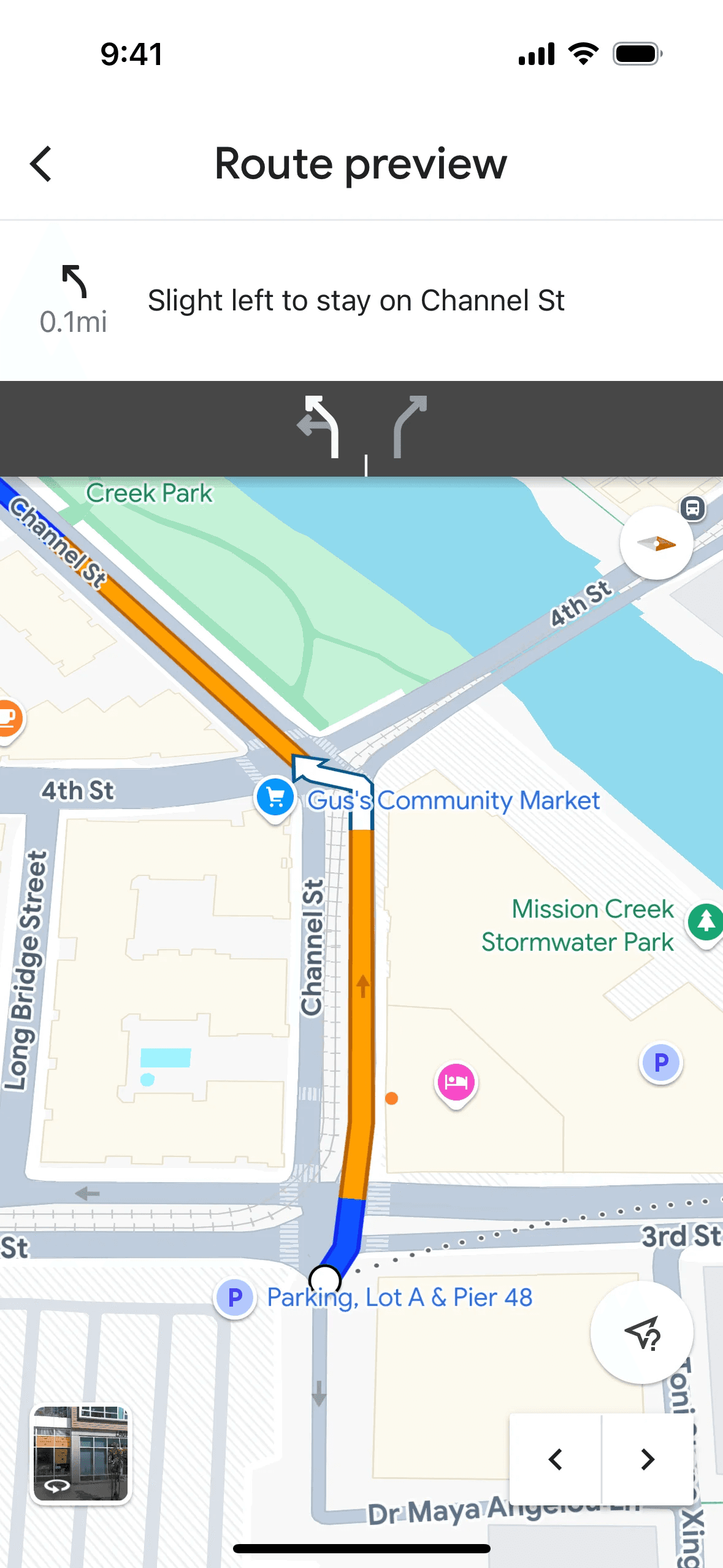Open the location help arrow button

click(641, 1332)
